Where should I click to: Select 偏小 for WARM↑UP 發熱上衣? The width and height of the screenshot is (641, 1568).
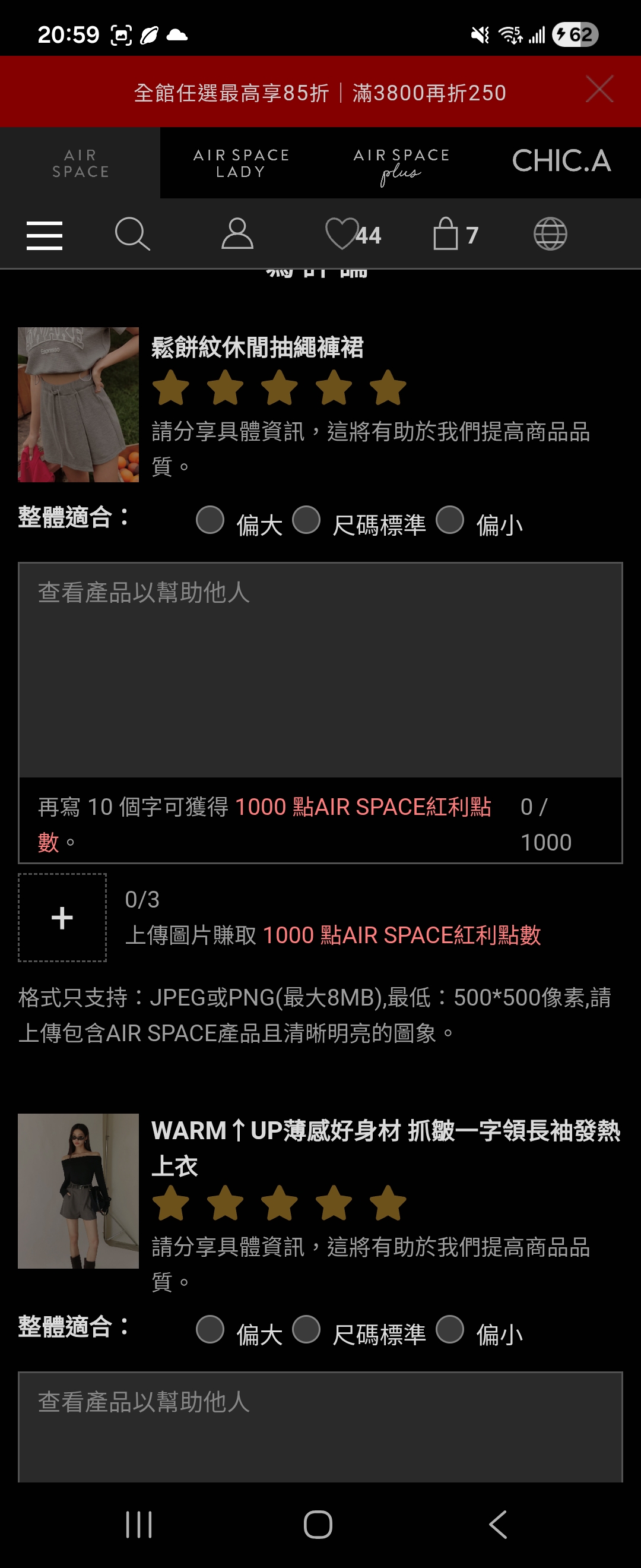point(450,1330)
